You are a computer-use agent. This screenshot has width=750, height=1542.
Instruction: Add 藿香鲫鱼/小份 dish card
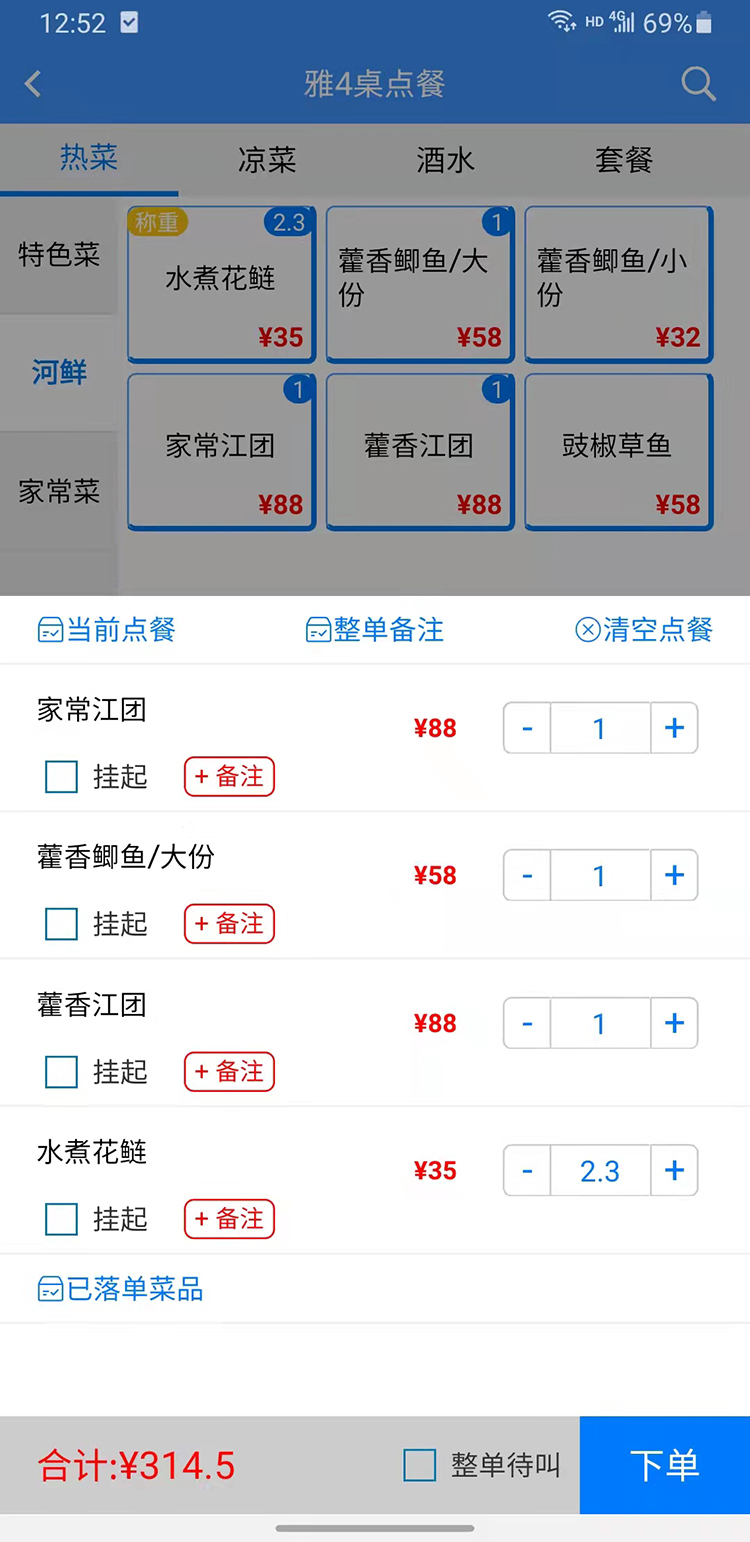tap(618, 284)
